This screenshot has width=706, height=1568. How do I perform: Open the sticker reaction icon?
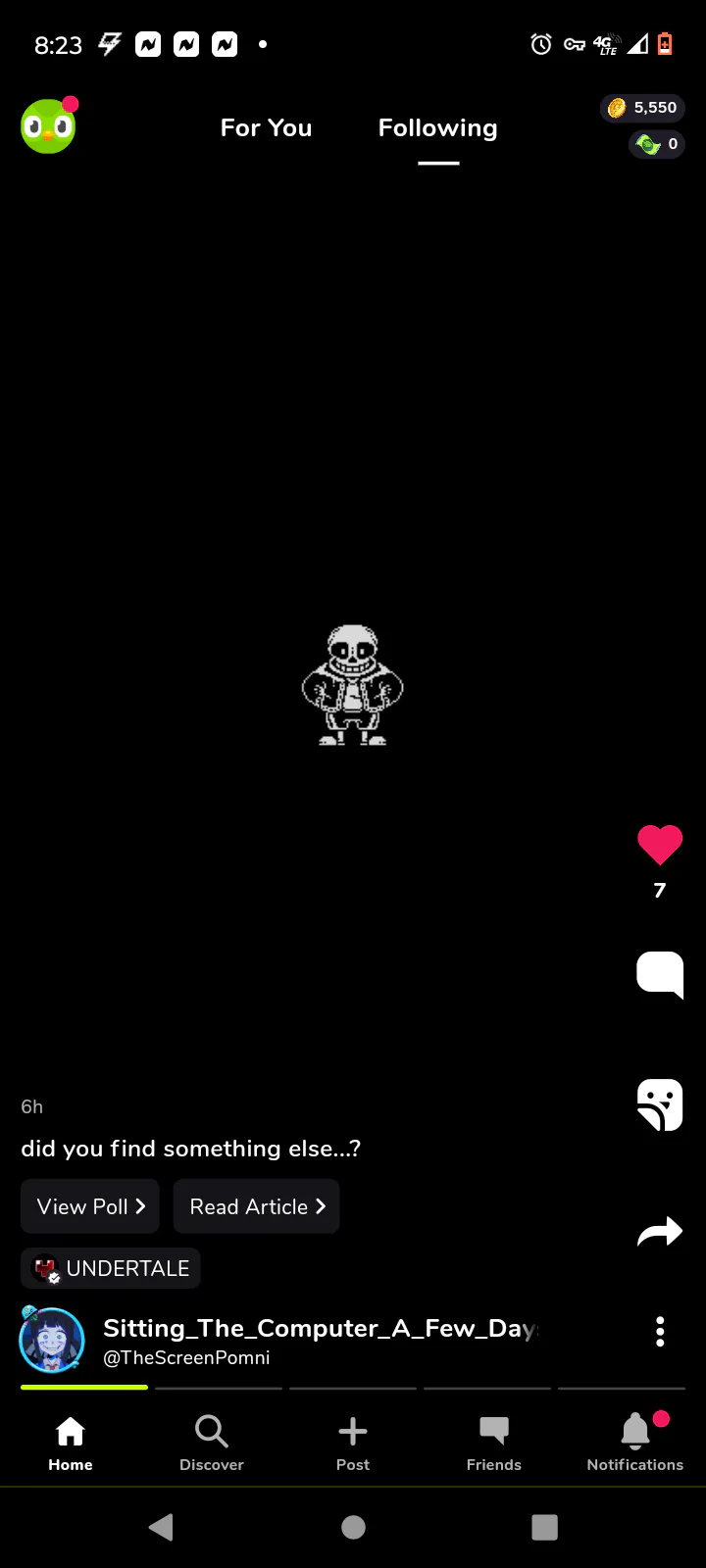pyautogui.click(x=660, y=1104)
